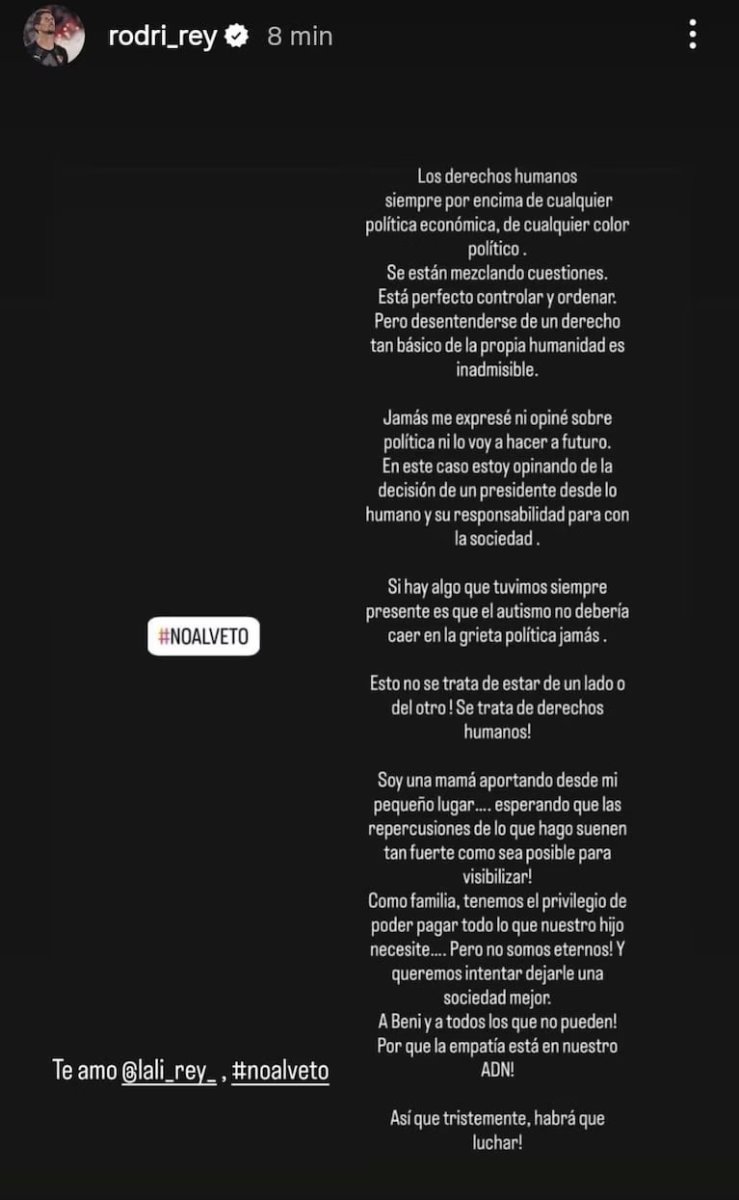Open the three-dot story options menu
This screenshot has width=739, height=1200.
[692, 35]
